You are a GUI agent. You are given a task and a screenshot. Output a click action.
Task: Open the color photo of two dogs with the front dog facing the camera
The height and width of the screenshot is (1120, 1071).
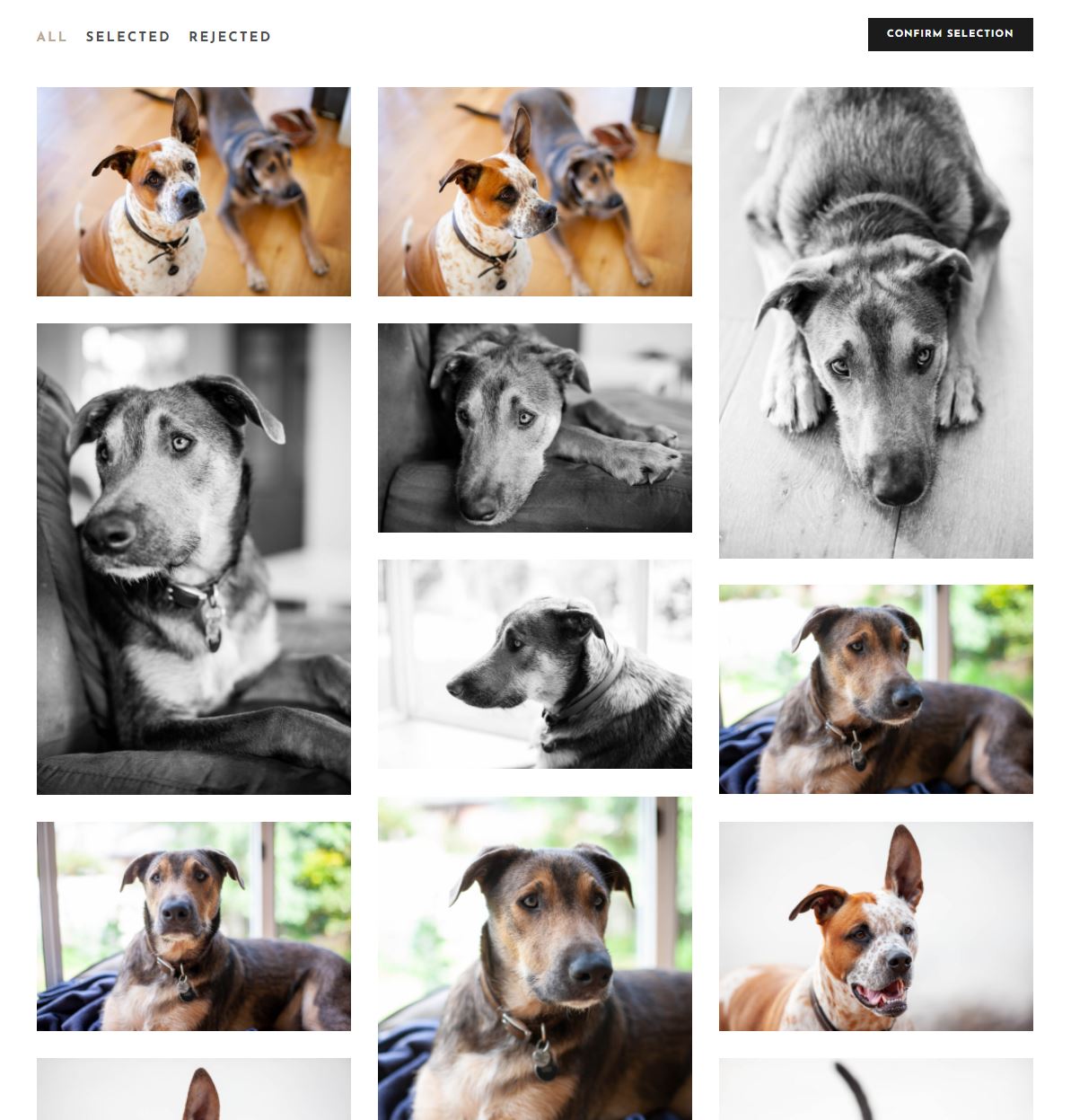[x=193, y=191]
